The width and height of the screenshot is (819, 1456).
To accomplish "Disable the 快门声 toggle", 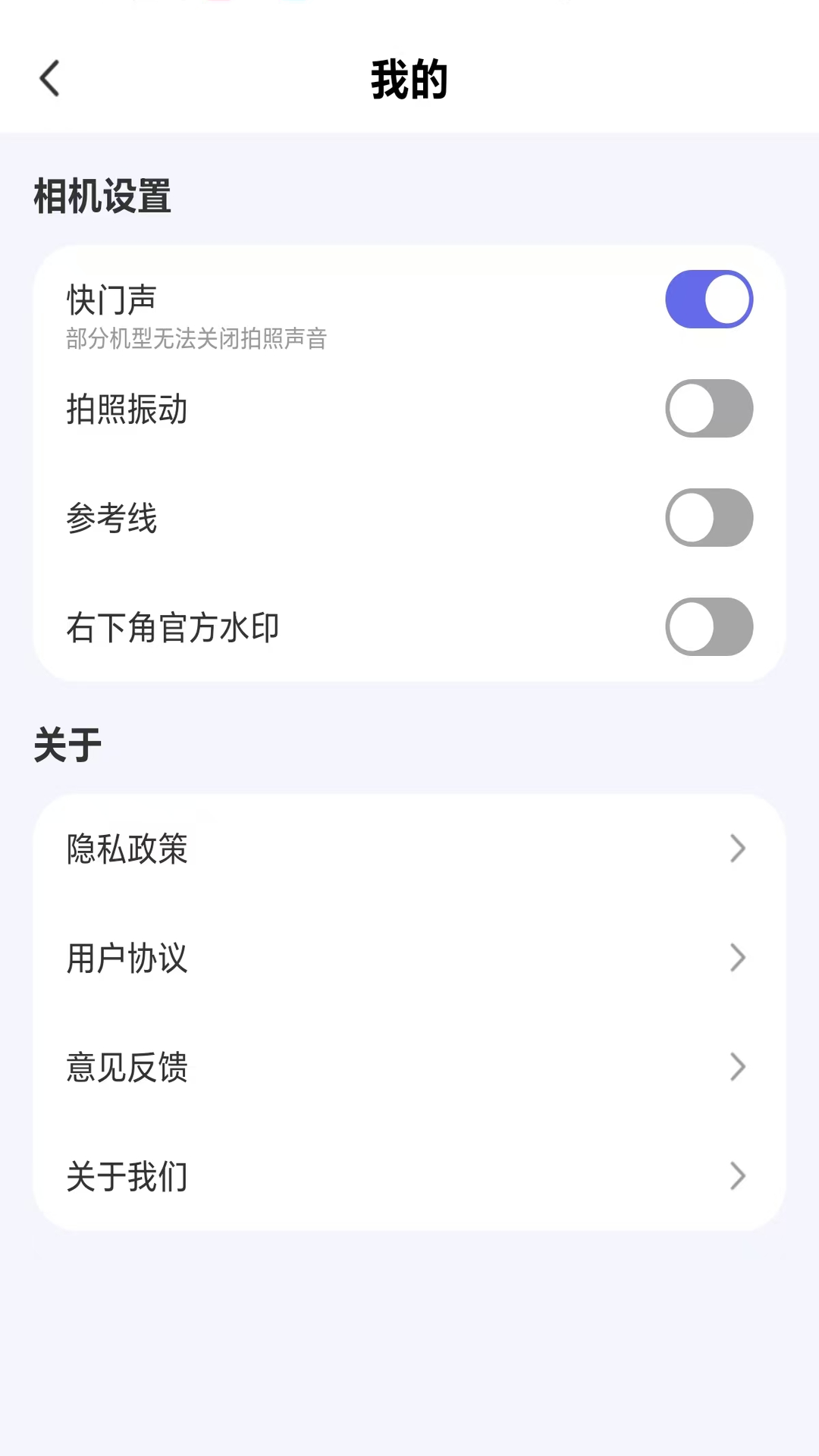I will [709, 299].
